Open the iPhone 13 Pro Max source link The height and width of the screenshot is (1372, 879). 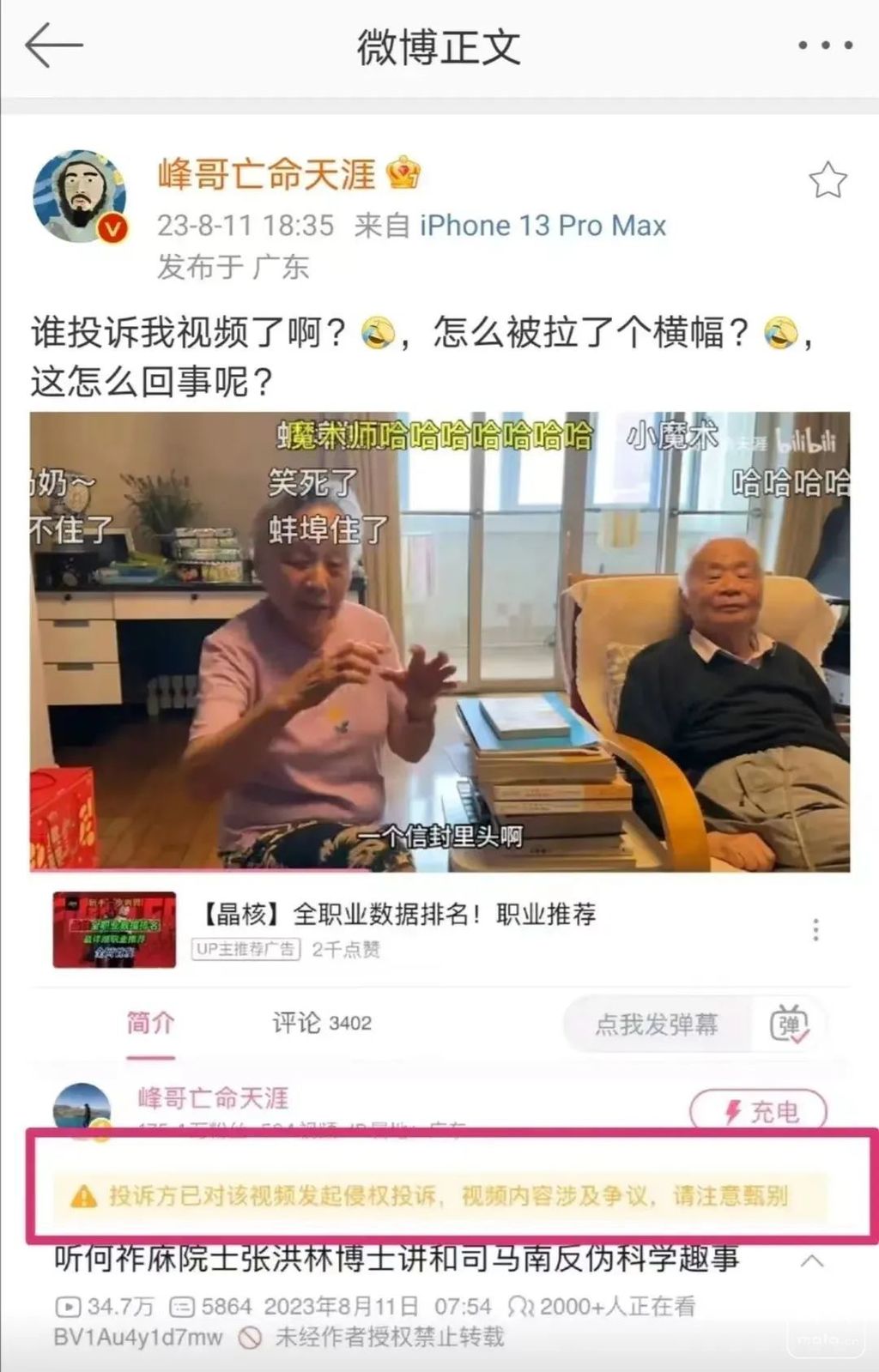pyautogui.click(x=543, y=226)
